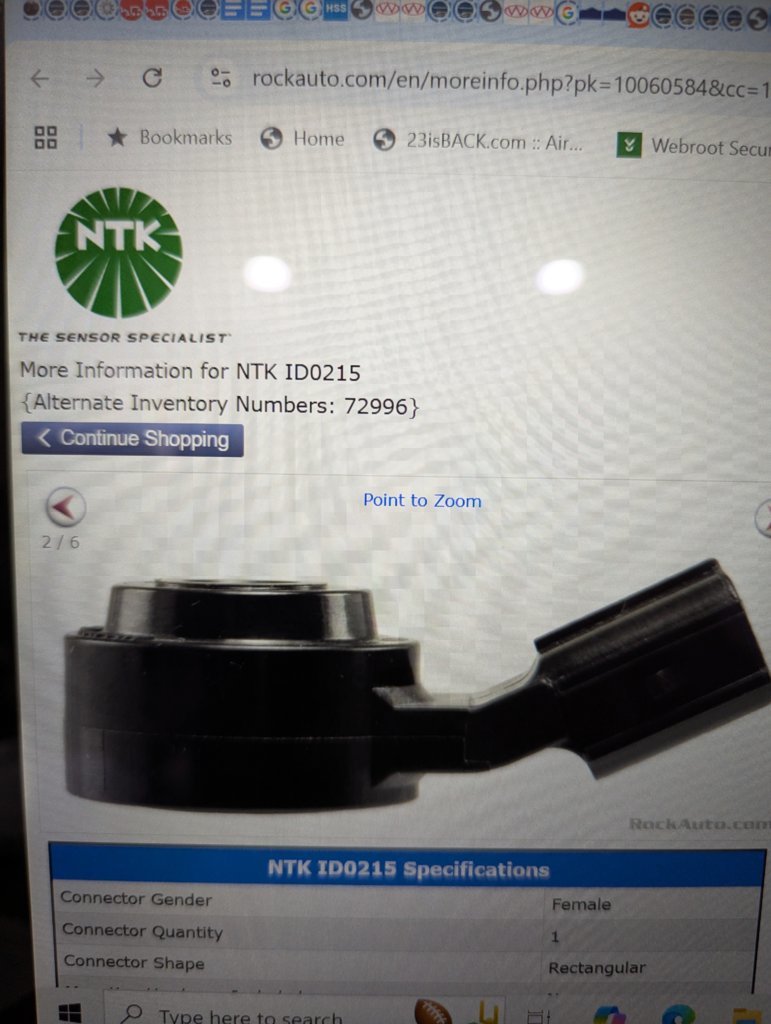This screenshot has width=771, height=1024.
Task: Open the Bookmarks folder
Action: 170,138
